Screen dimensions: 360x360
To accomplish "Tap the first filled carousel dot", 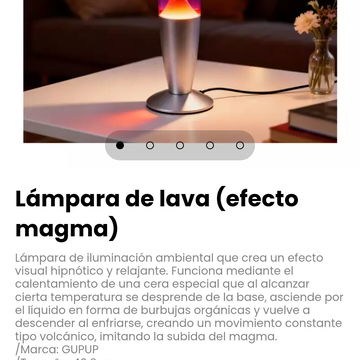I will pyautogui.click(x=120, y=145).
